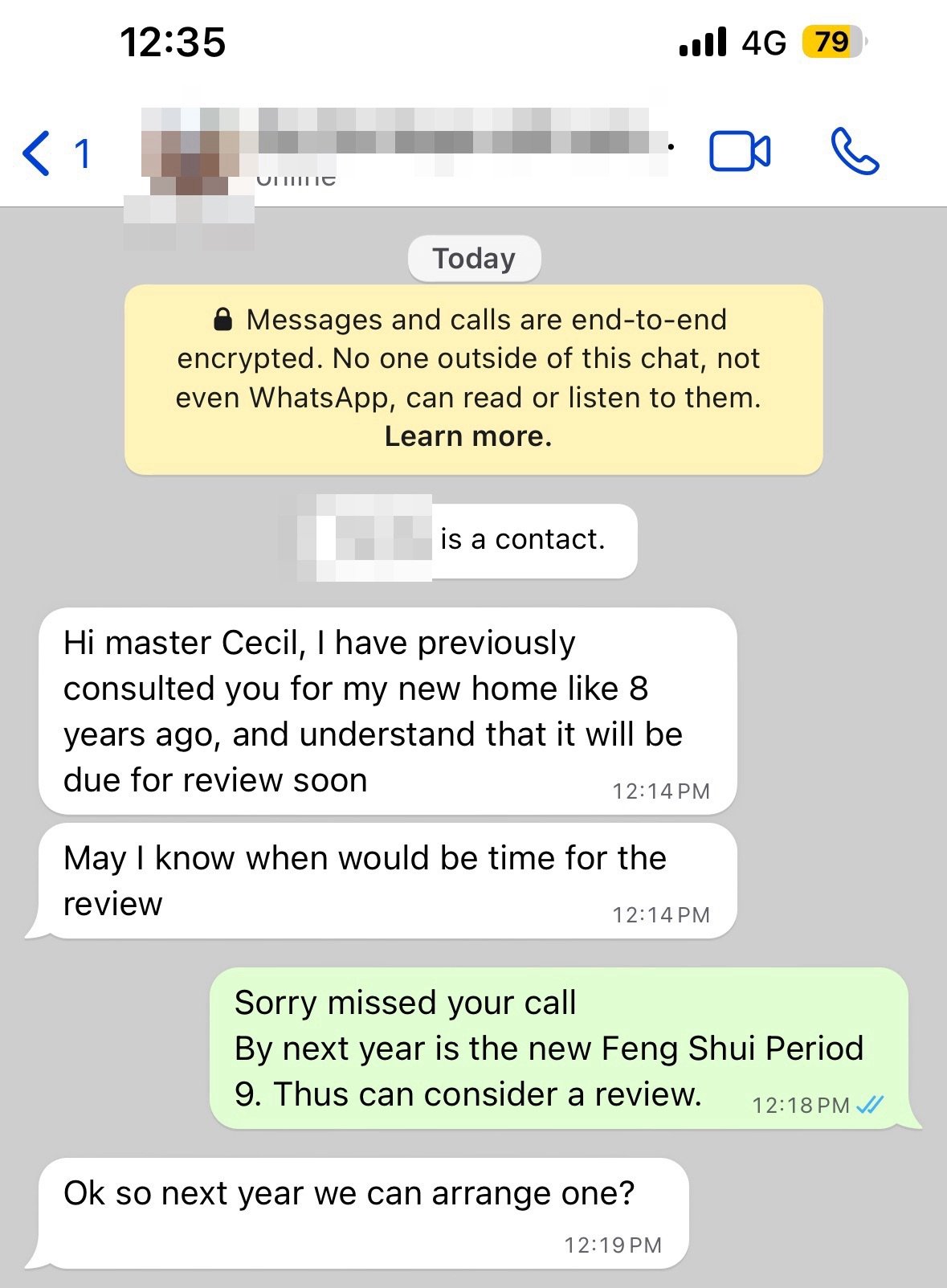The width and height of the screenshot is (947, 1288).
Task: Open the contact info header
Action: point(402,145)
